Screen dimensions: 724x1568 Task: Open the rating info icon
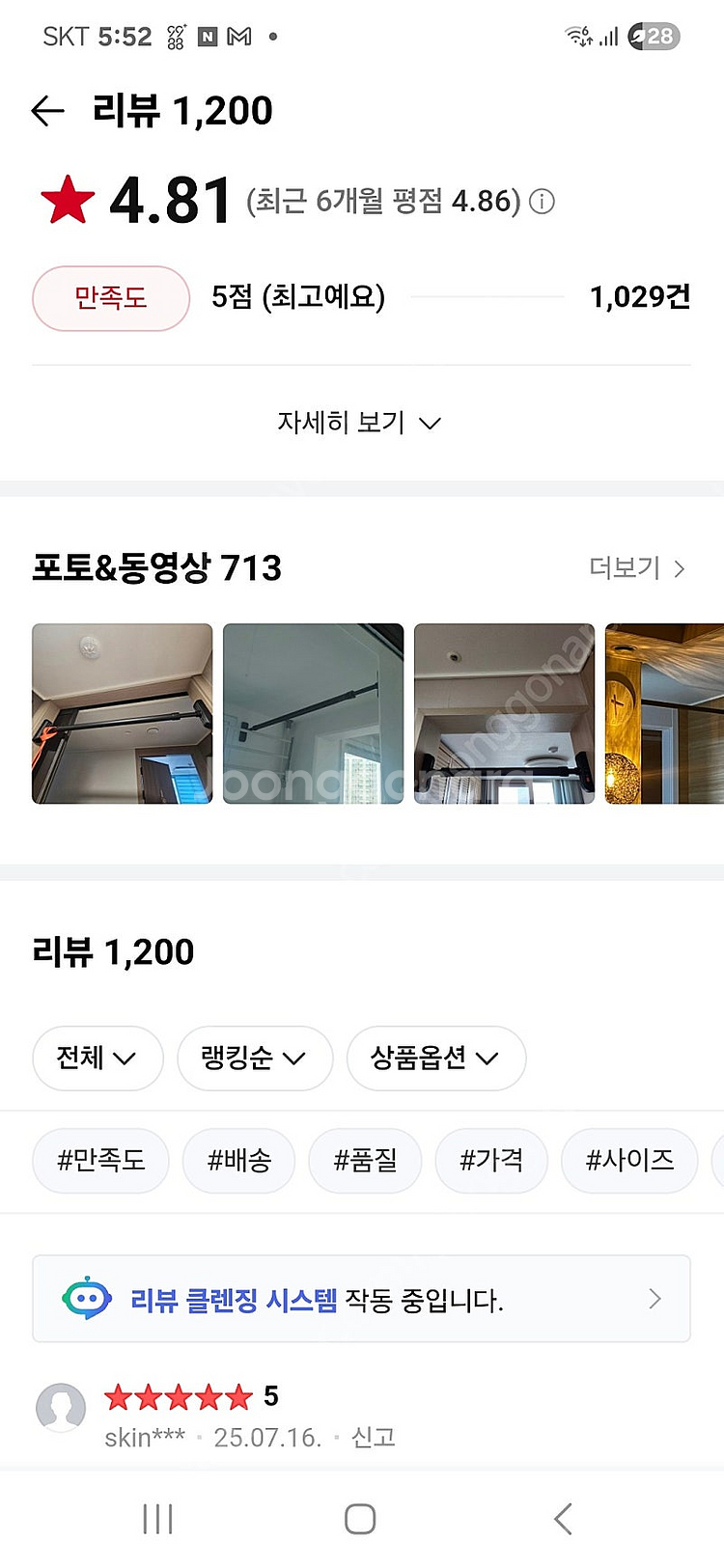coord(543,202)
